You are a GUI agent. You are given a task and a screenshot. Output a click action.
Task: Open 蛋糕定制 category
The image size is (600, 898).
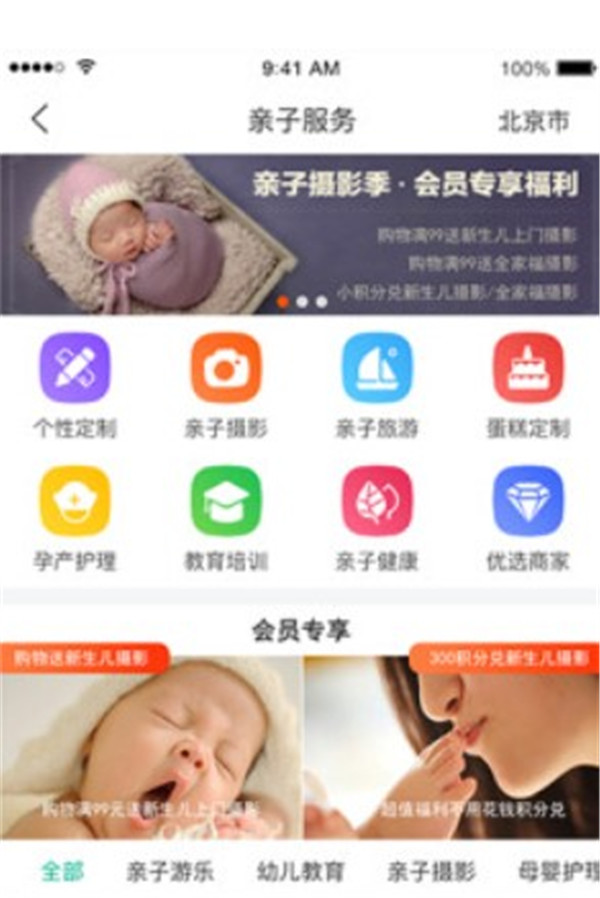(528, 368)
